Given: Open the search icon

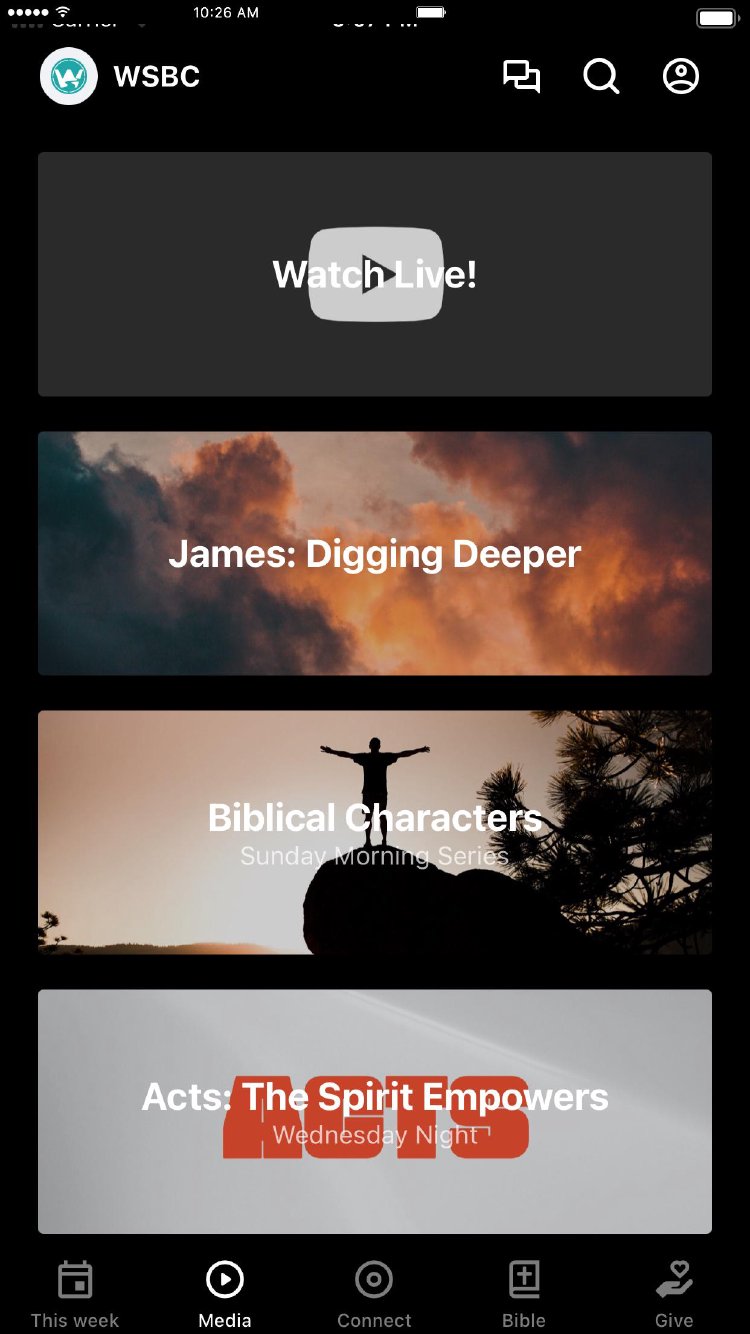Looking at the screenshot, I should (601, 77).
